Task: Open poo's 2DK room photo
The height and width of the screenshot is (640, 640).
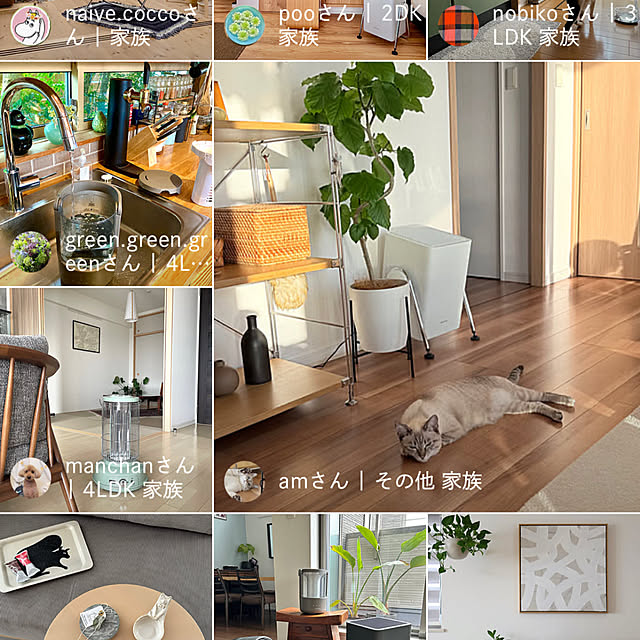Action: click(x=319, y=28)
